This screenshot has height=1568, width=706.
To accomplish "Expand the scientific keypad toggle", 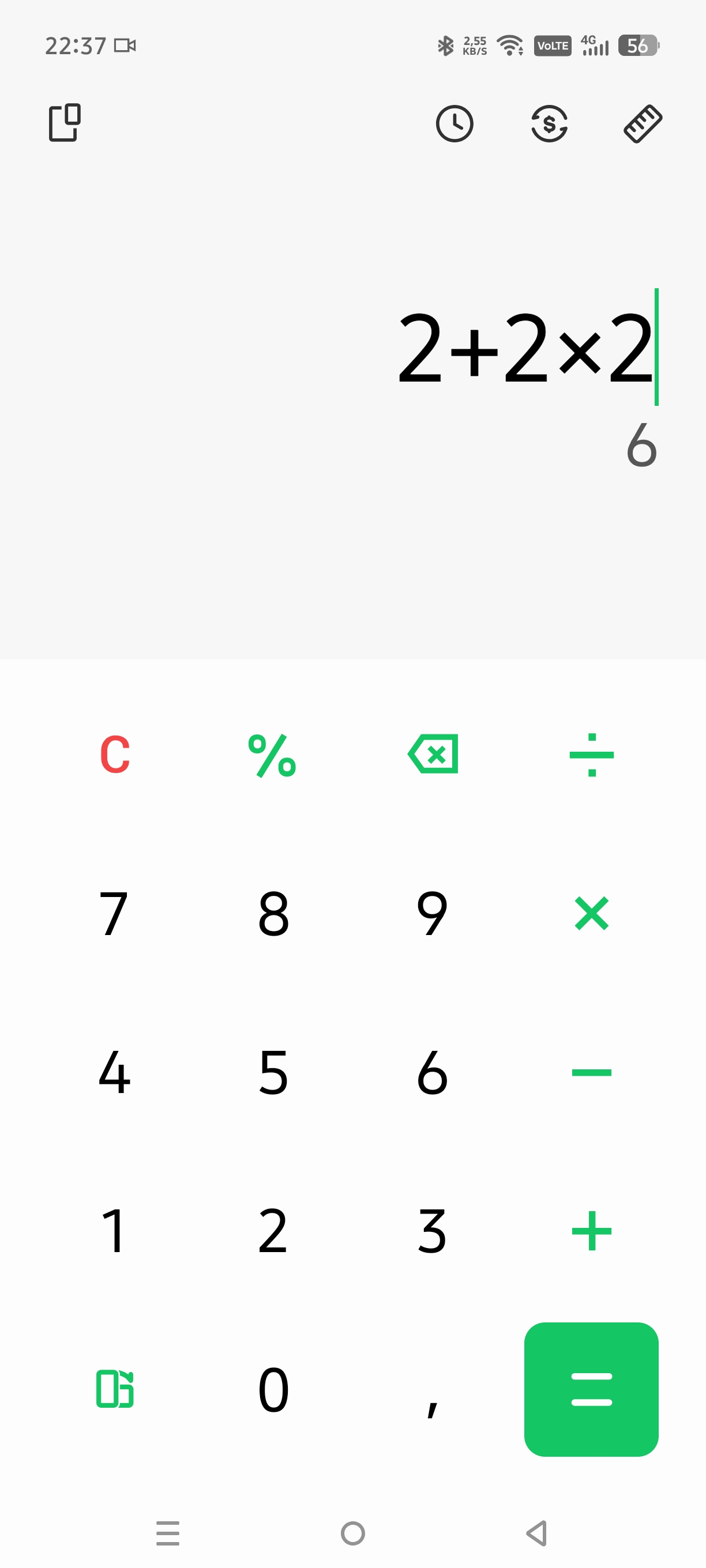I will [x=115, y=1389].
